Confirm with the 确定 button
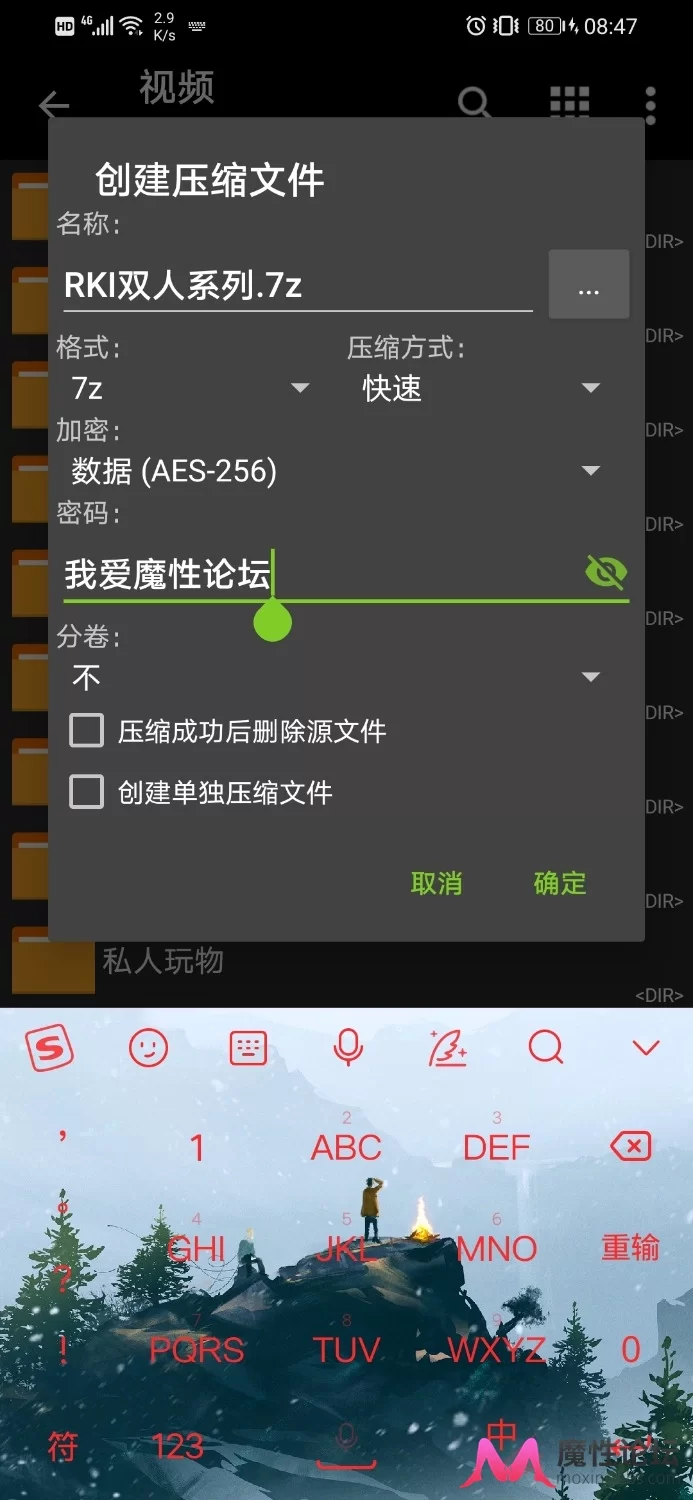 [x=560, y=883]
